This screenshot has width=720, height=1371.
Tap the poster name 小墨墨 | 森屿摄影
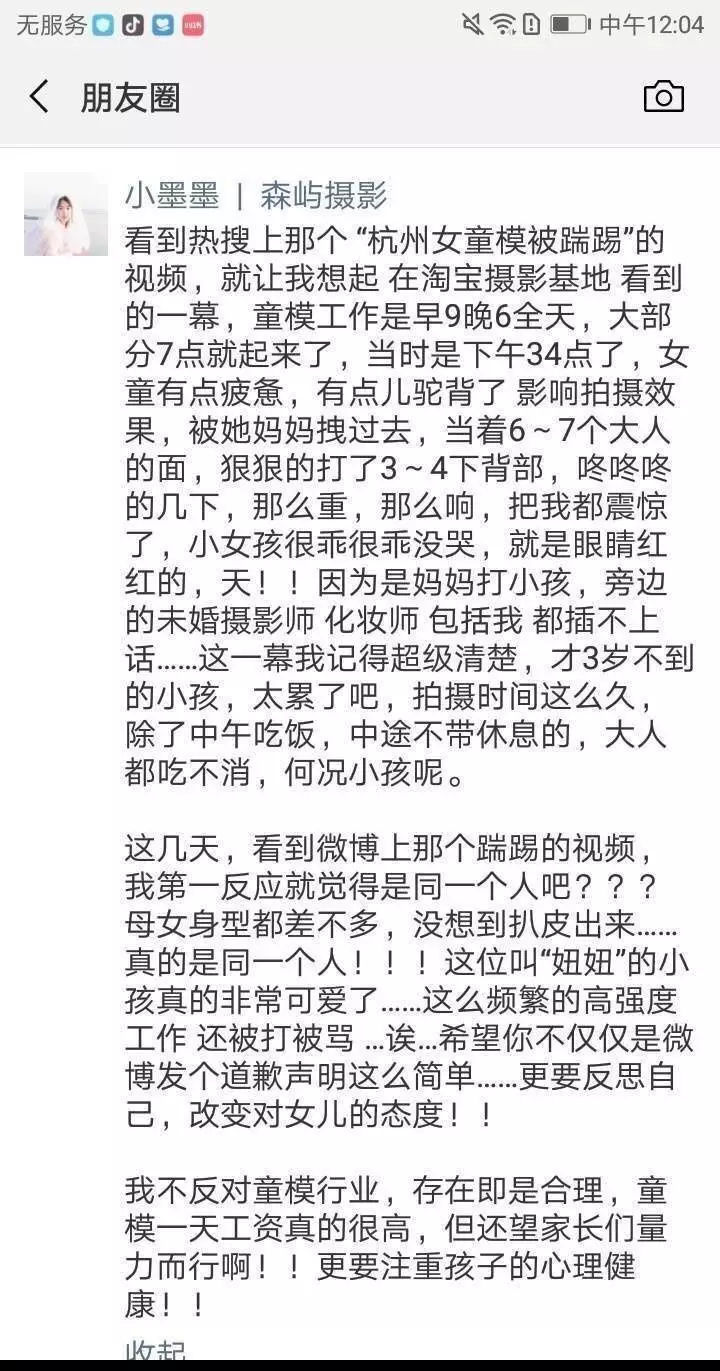click(x=256, y=194)
